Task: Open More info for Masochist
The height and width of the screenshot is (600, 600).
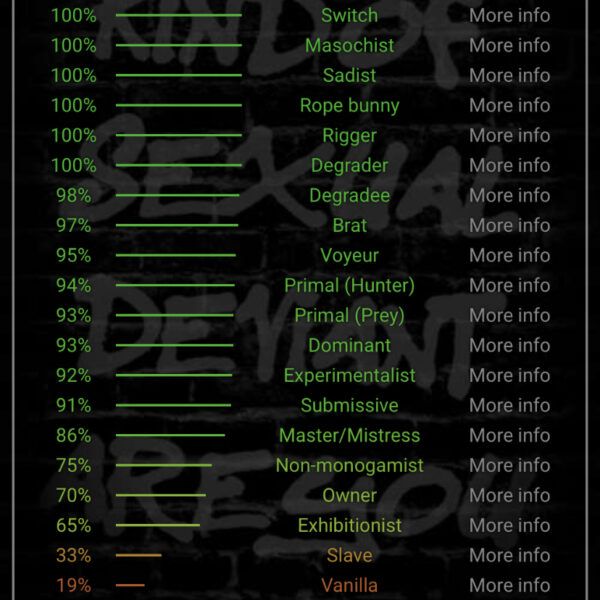Action: point(509,45)
